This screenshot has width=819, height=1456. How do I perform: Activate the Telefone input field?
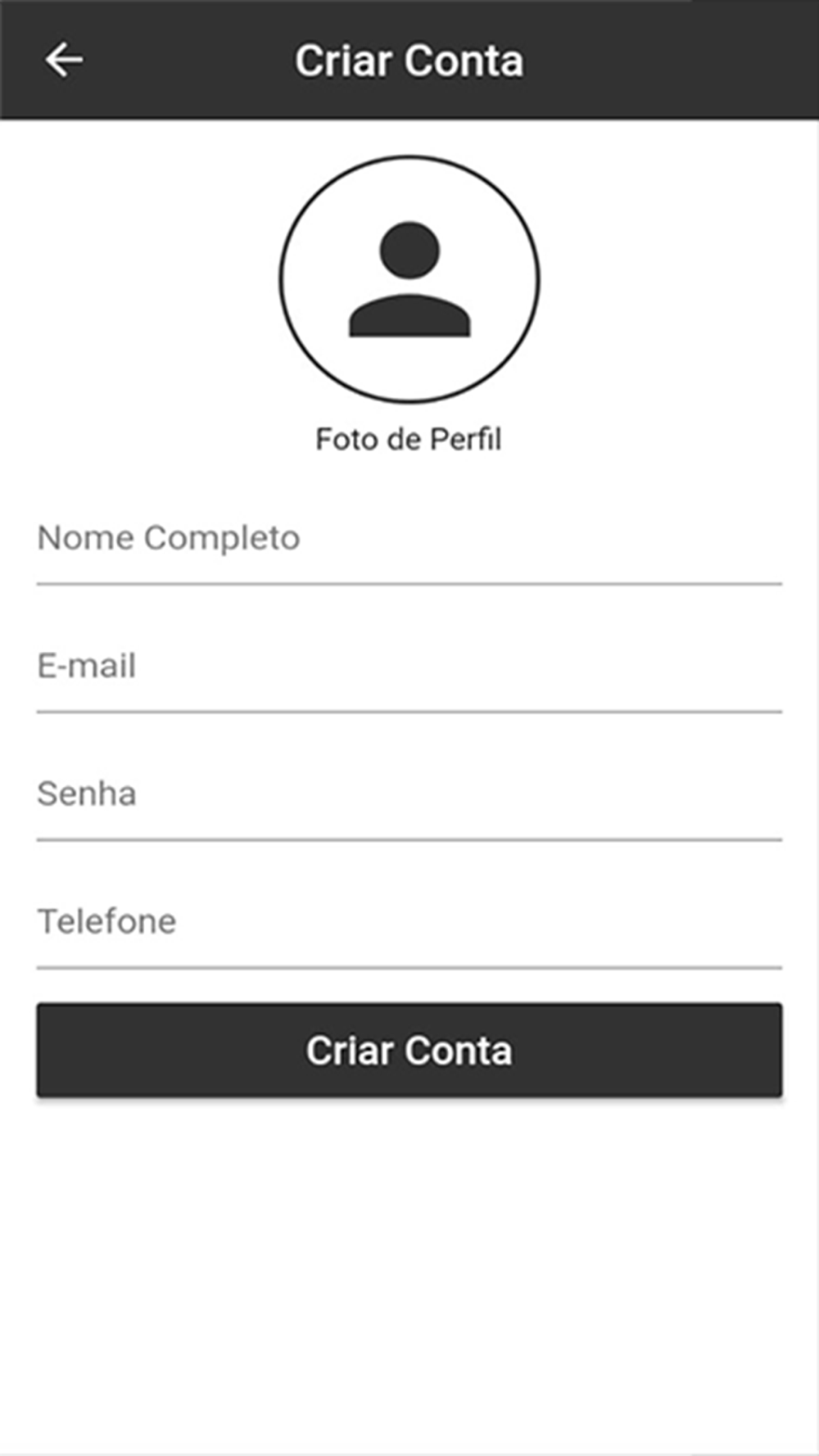pyautogui.click(x=409, y=925)
